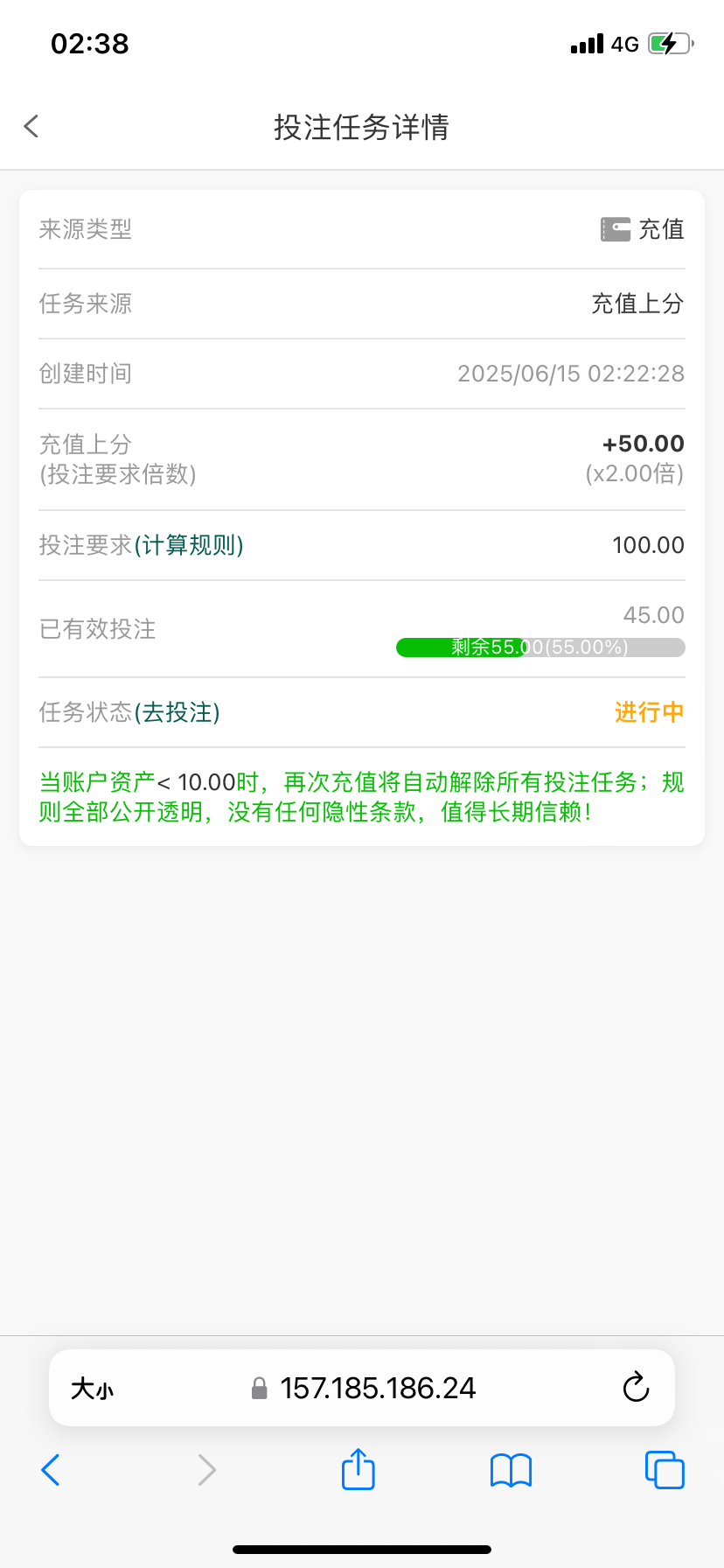Share this page
Viewport: 724px width, 1568px height.
(358, 1469)
